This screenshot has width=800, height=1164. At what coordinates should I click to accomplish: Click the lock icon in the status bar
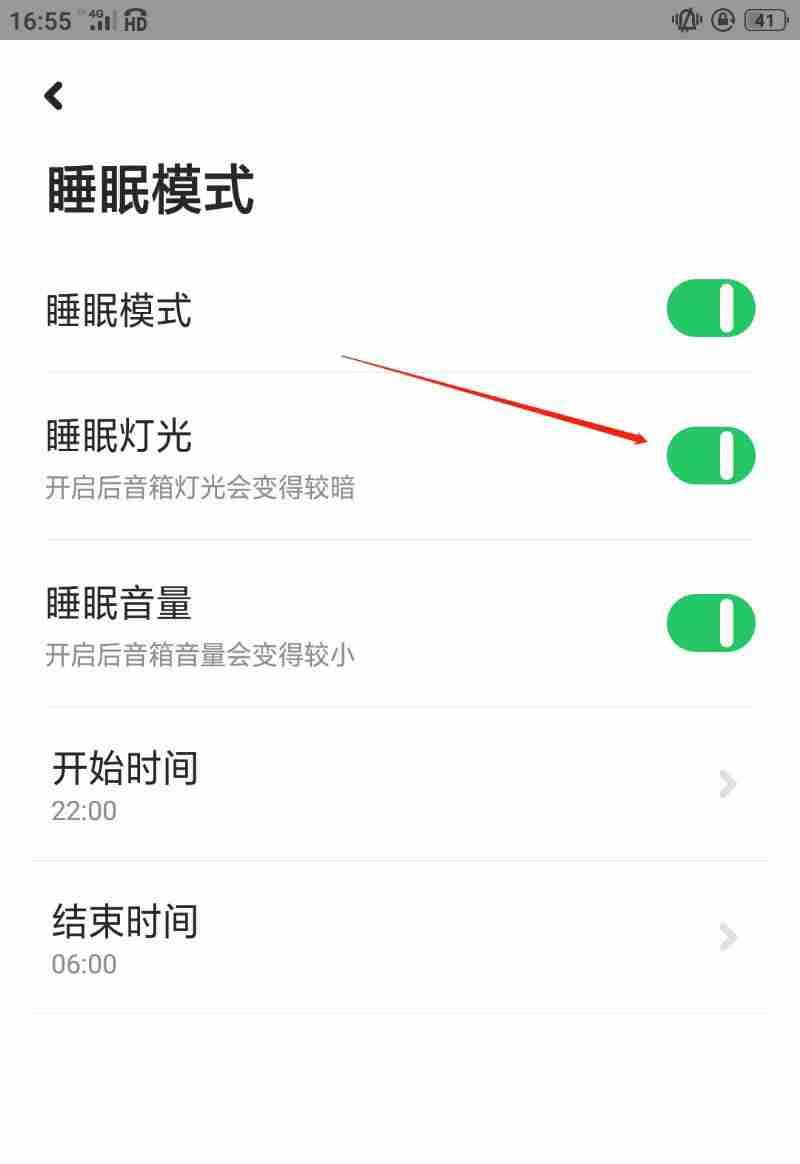[723, 20]
